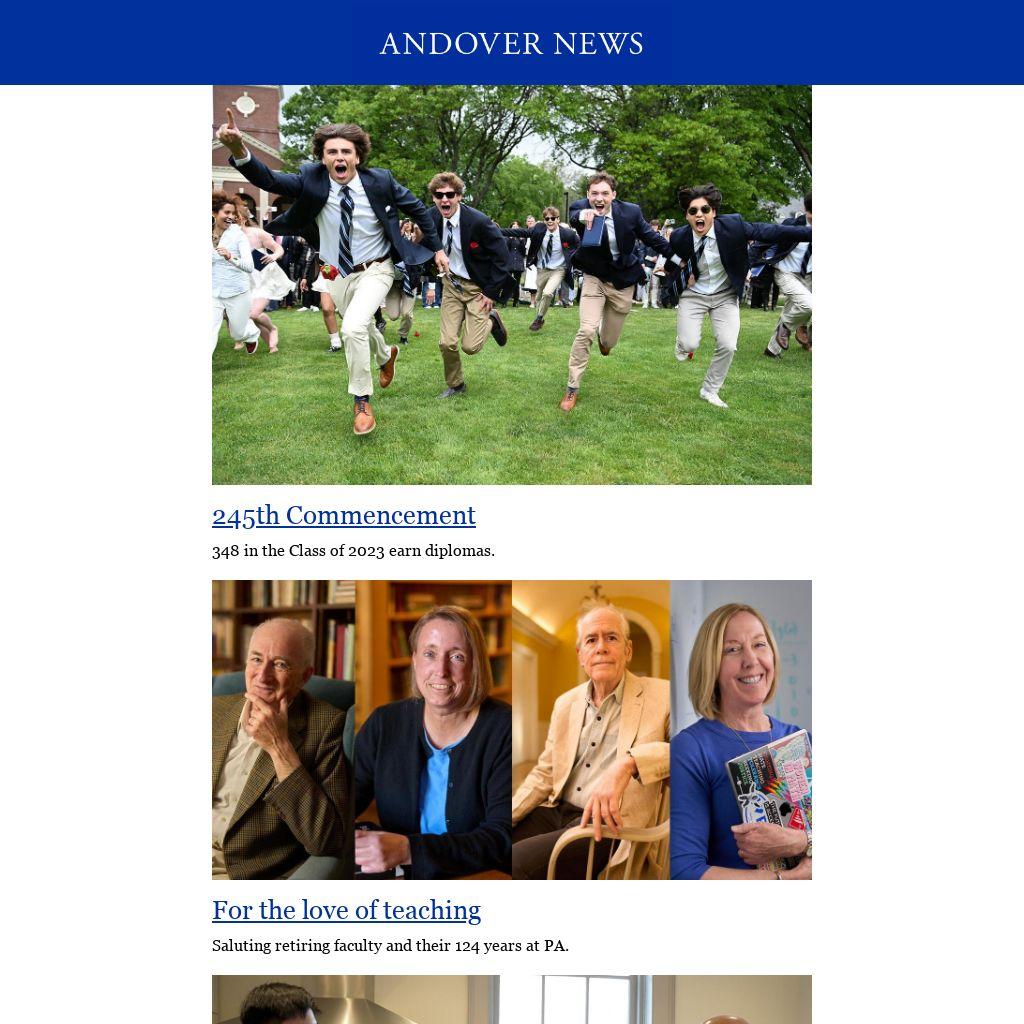This screenshot has height=1024, width=1024.
Task: Open the For the love of teaching link
Action: coord(346,910)
